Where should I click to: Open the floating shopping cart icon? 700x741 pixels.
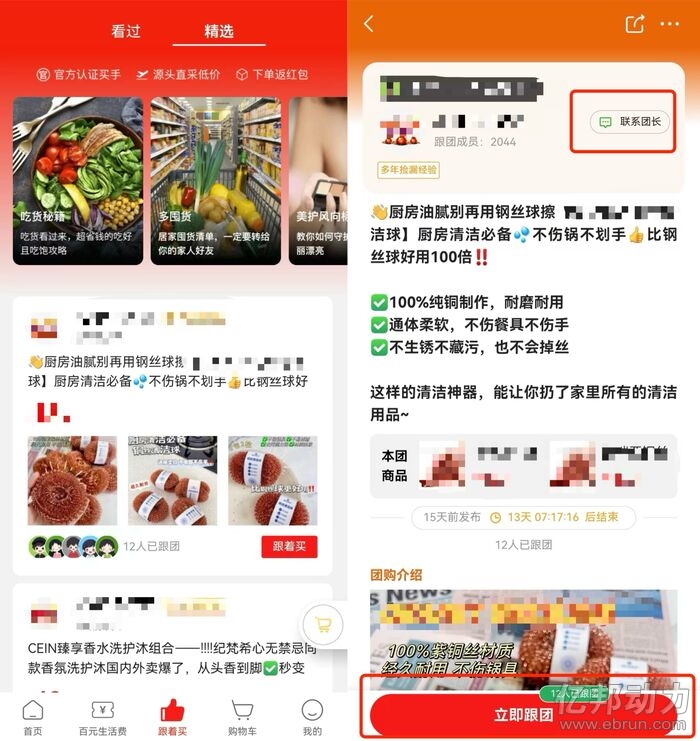click(x=323, y=624)
